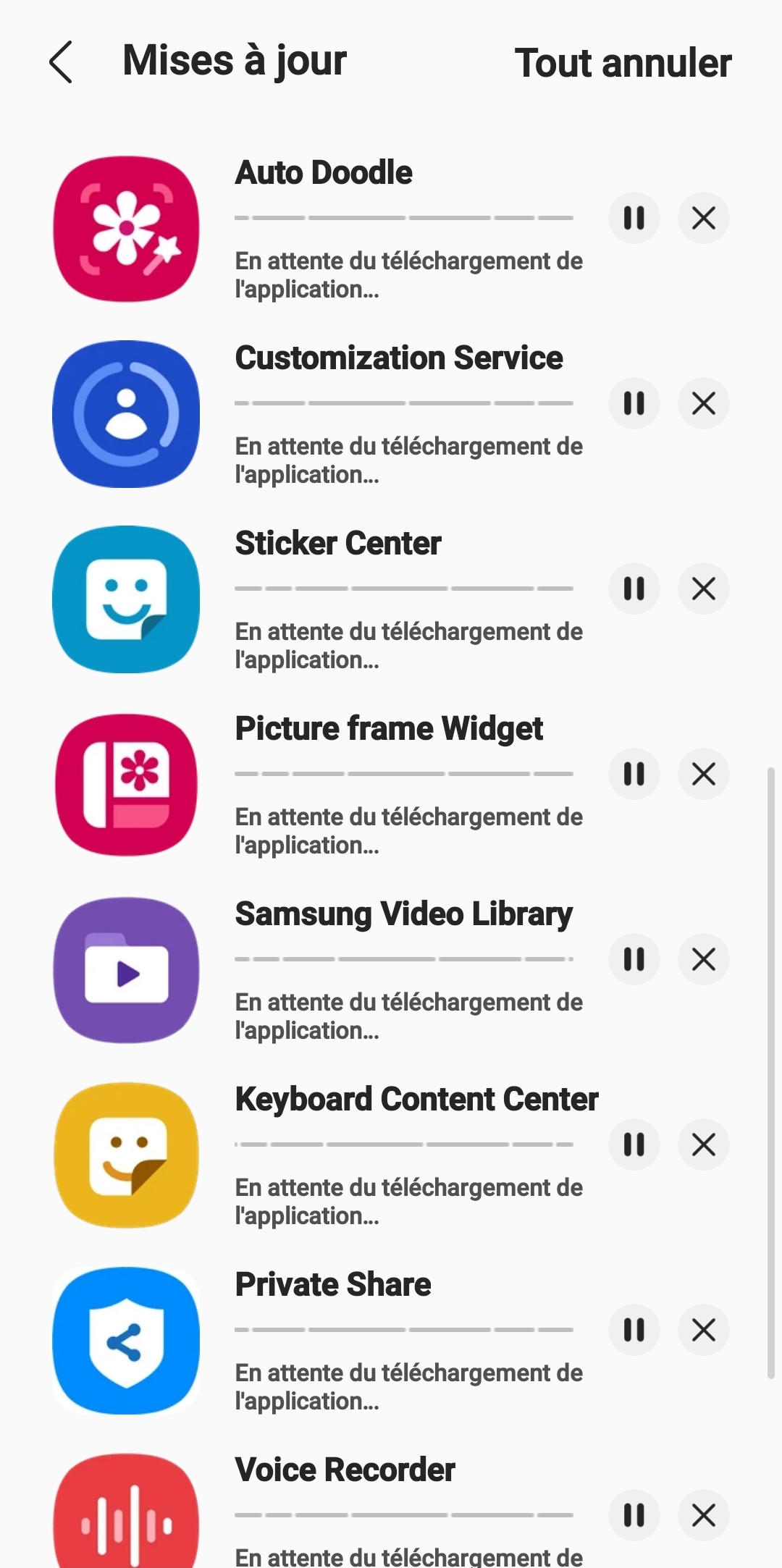Screen dimensions: 782x1568
Task: Pause the Customization Service download
Action: pyautogui.click(x=634, y=403)
